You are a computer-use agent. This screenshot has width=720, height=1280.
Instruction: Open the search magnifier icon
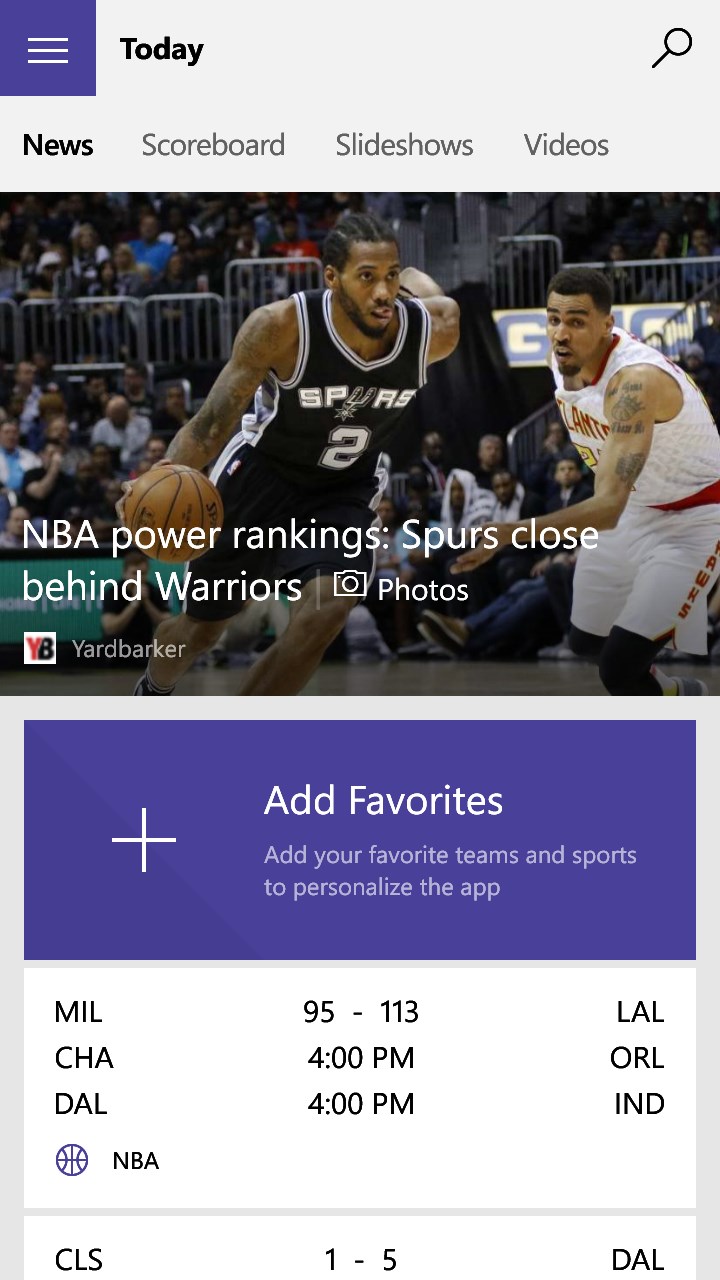click(671, 48)
